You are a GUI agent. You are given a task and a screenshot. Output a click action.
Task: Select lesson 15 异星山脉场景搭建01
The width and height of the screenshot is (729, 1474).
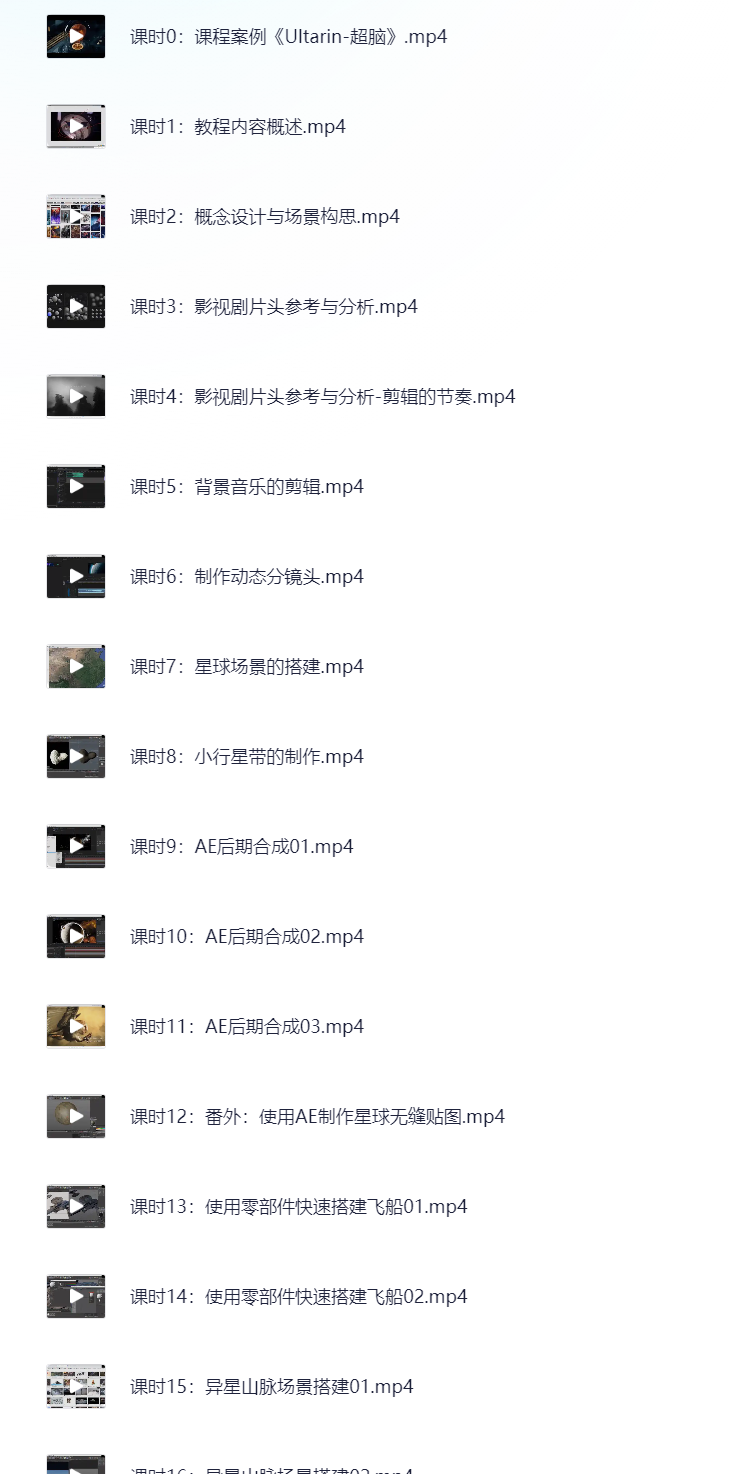click(271, 1387)
